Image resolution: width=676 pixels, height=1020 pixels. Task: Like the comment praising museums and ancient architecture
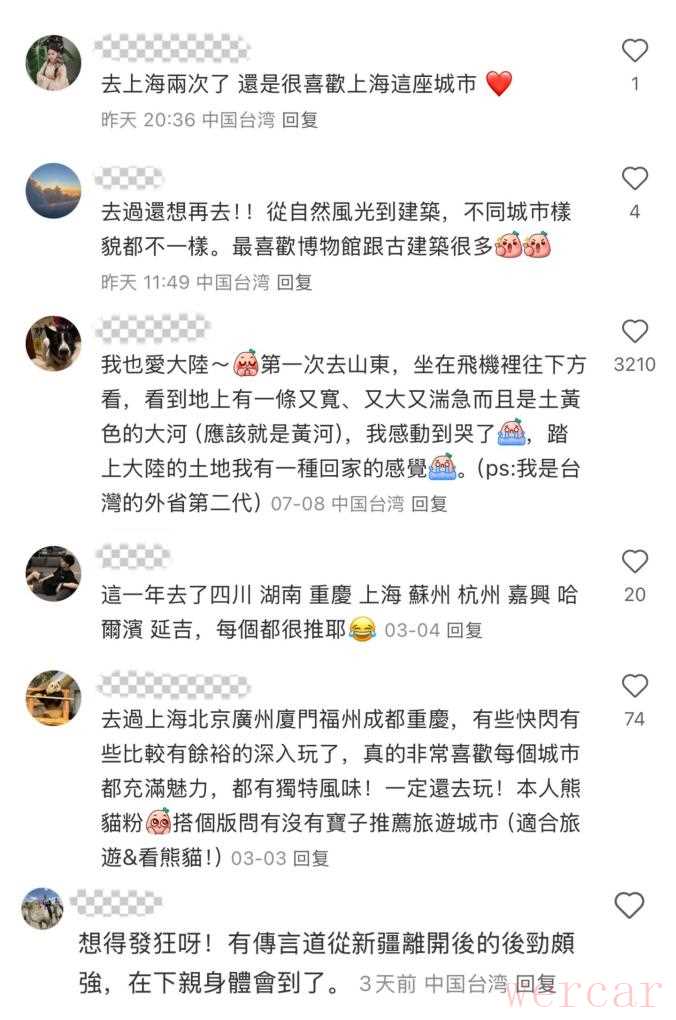(x=634, y=179)
